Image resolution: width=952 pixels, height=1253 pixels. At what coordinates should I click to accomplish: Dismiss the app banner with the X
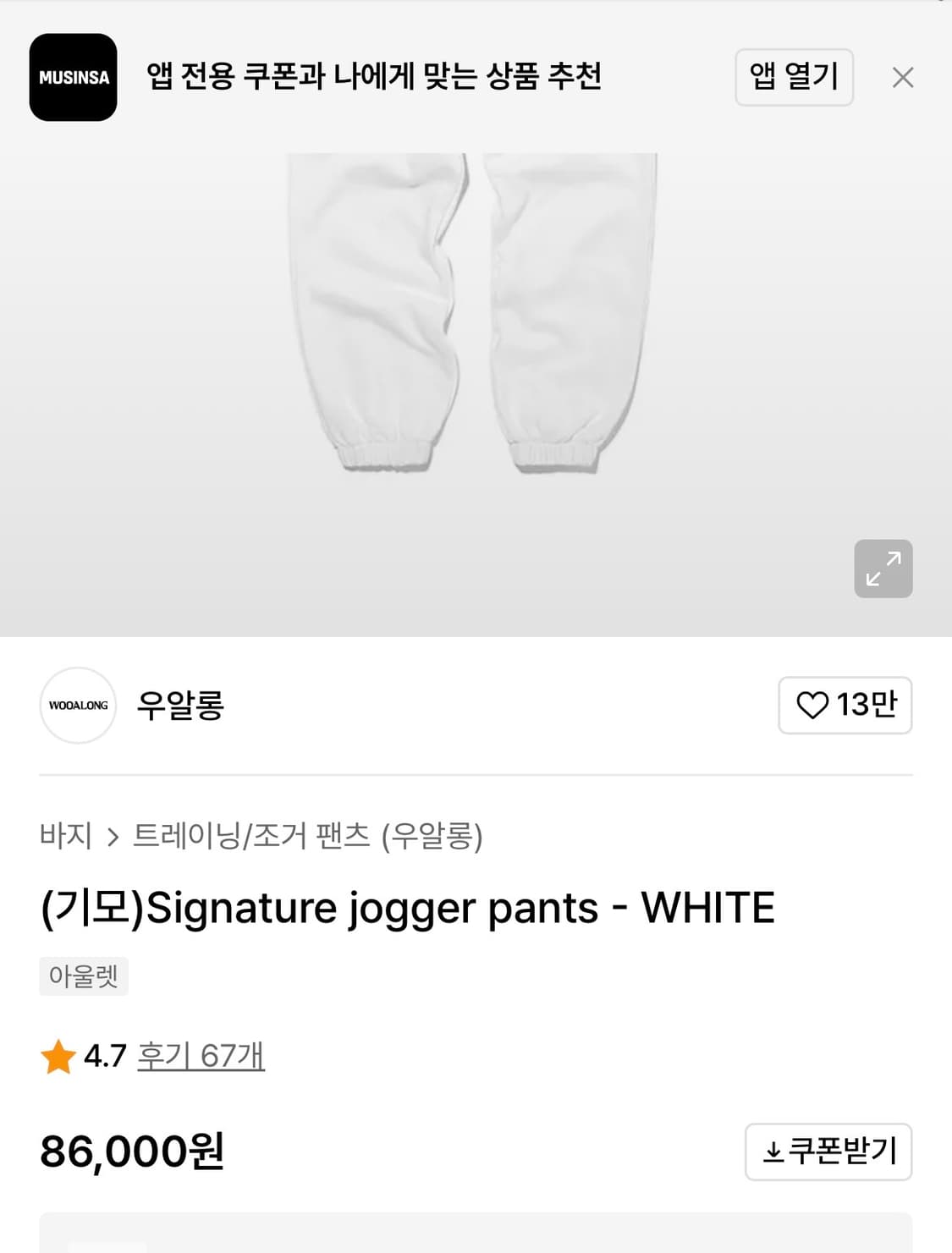coord(903,77)
